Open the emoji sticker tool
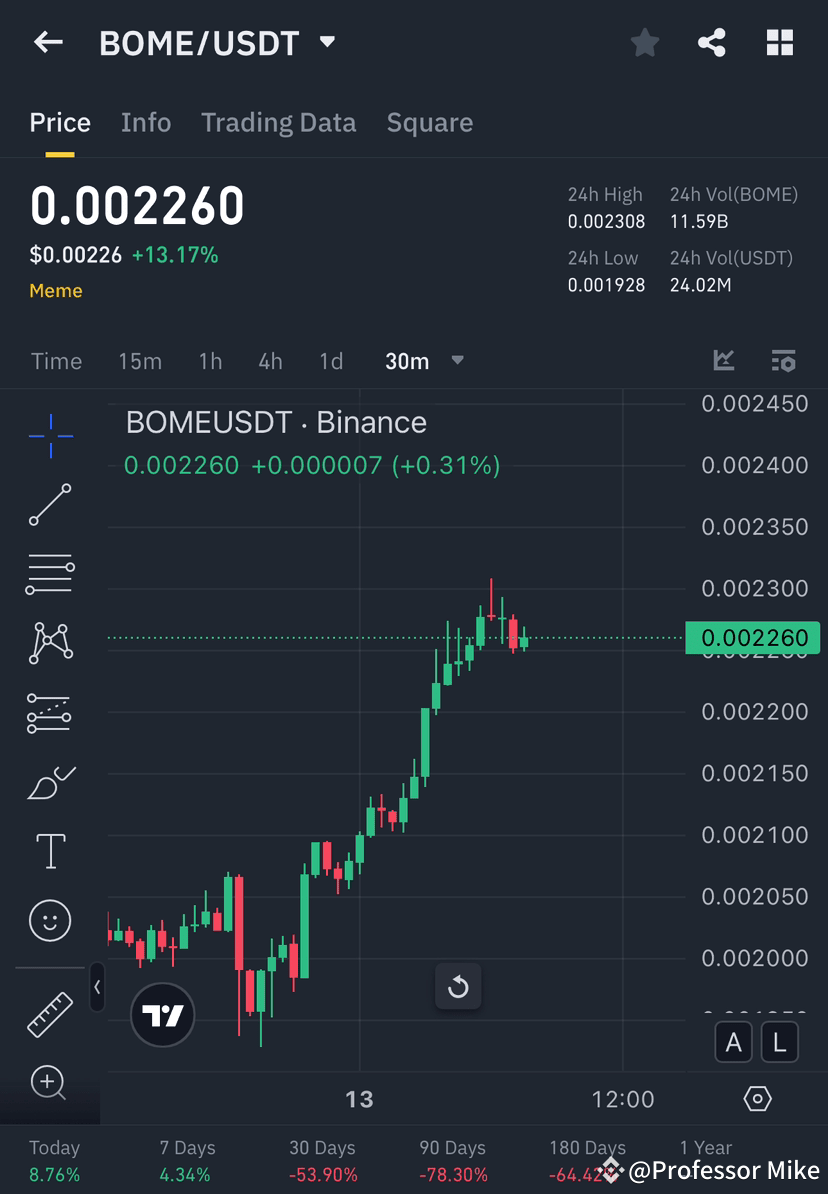Image resolution: width=828 pixels, height=1194 pixels. click(50, 920)
